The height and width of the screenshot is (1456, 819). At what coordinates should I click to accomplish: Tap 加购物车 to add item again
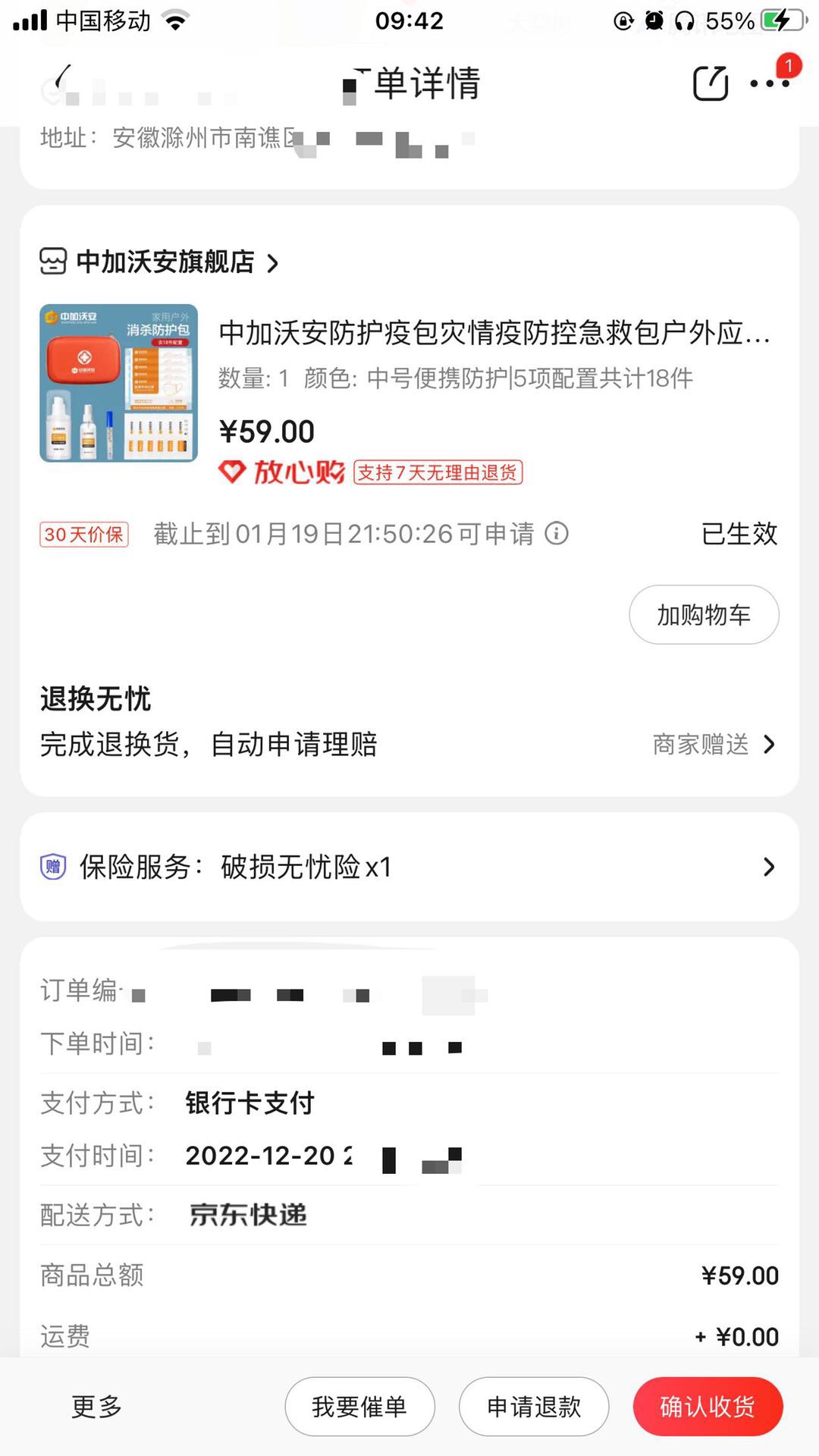click(704, 615)
